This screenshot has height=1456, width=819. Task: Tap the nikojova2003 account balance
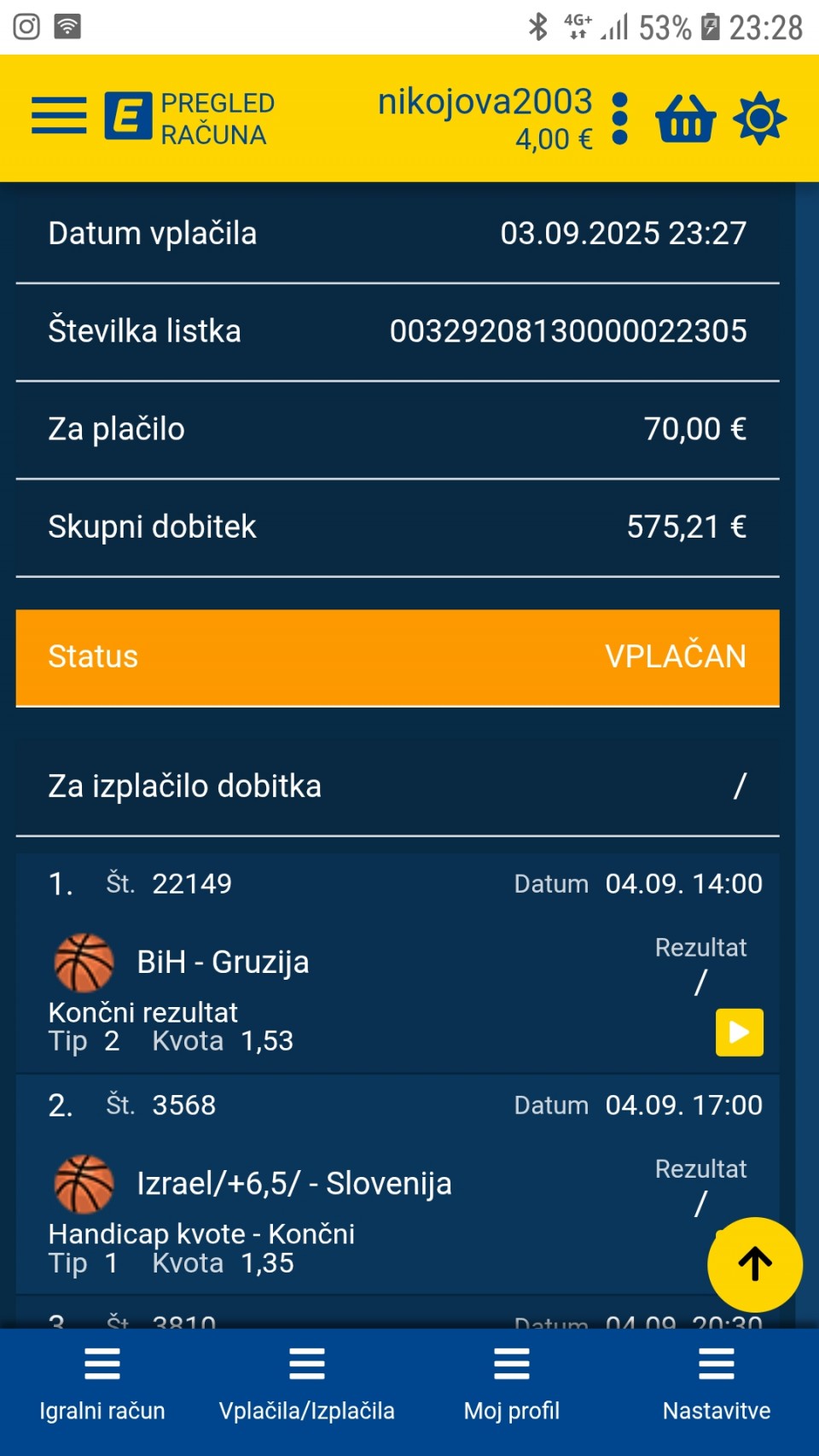(554, 139)
